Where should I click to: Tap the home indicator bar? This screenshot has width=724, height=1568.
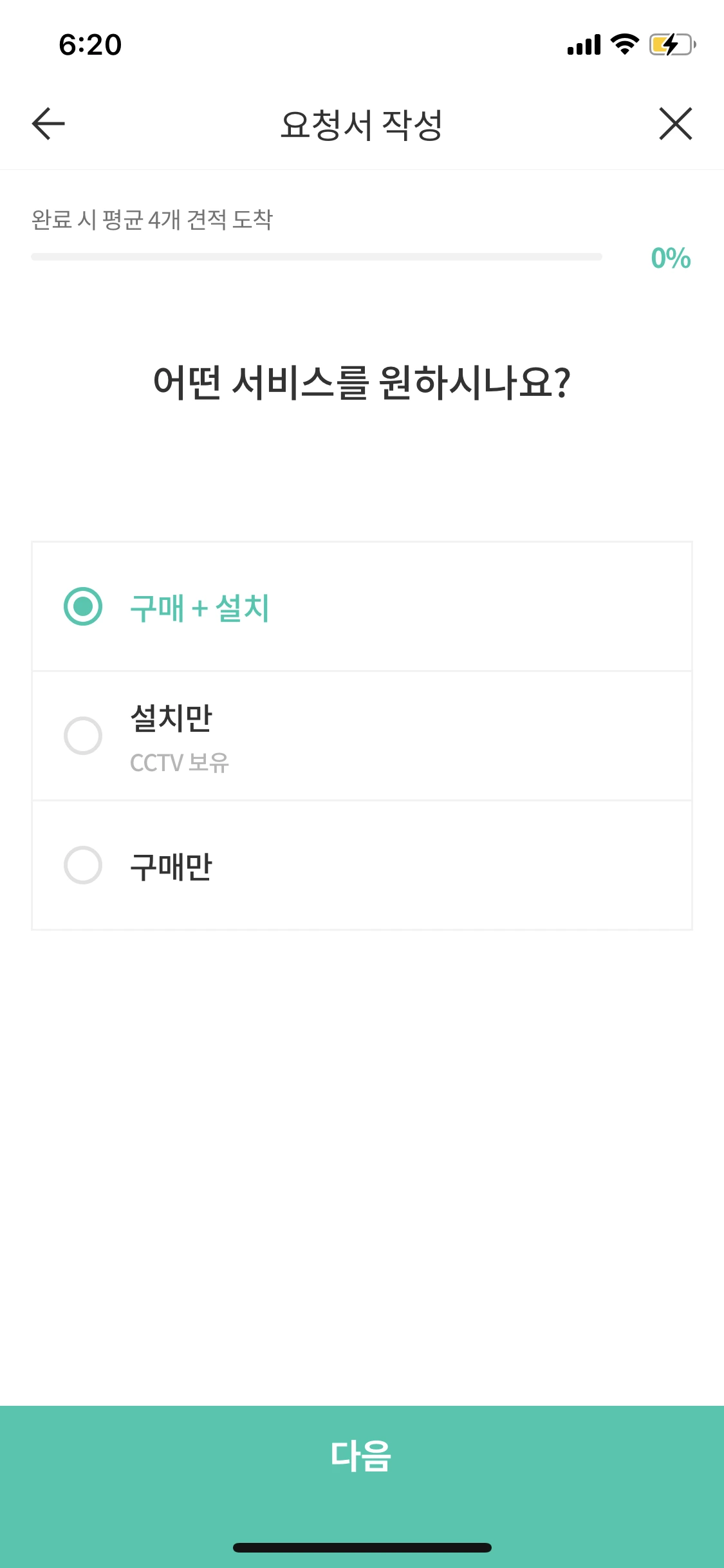362,1547
